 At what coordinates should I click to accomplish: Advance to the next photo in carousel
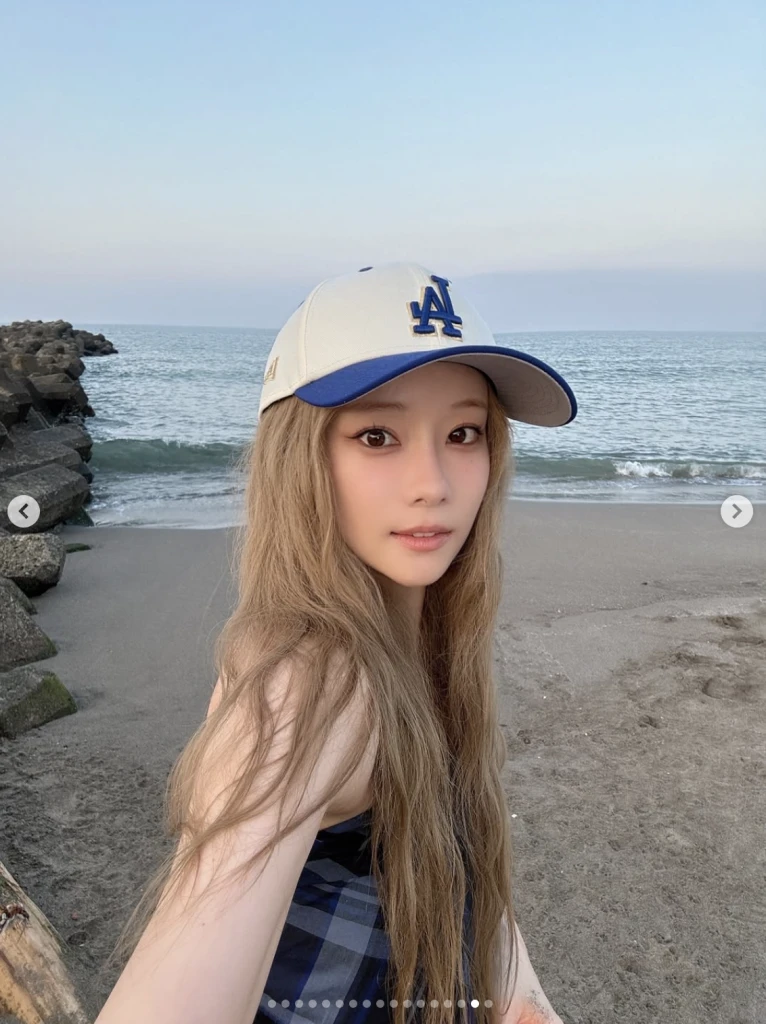[x=736, y=511]
